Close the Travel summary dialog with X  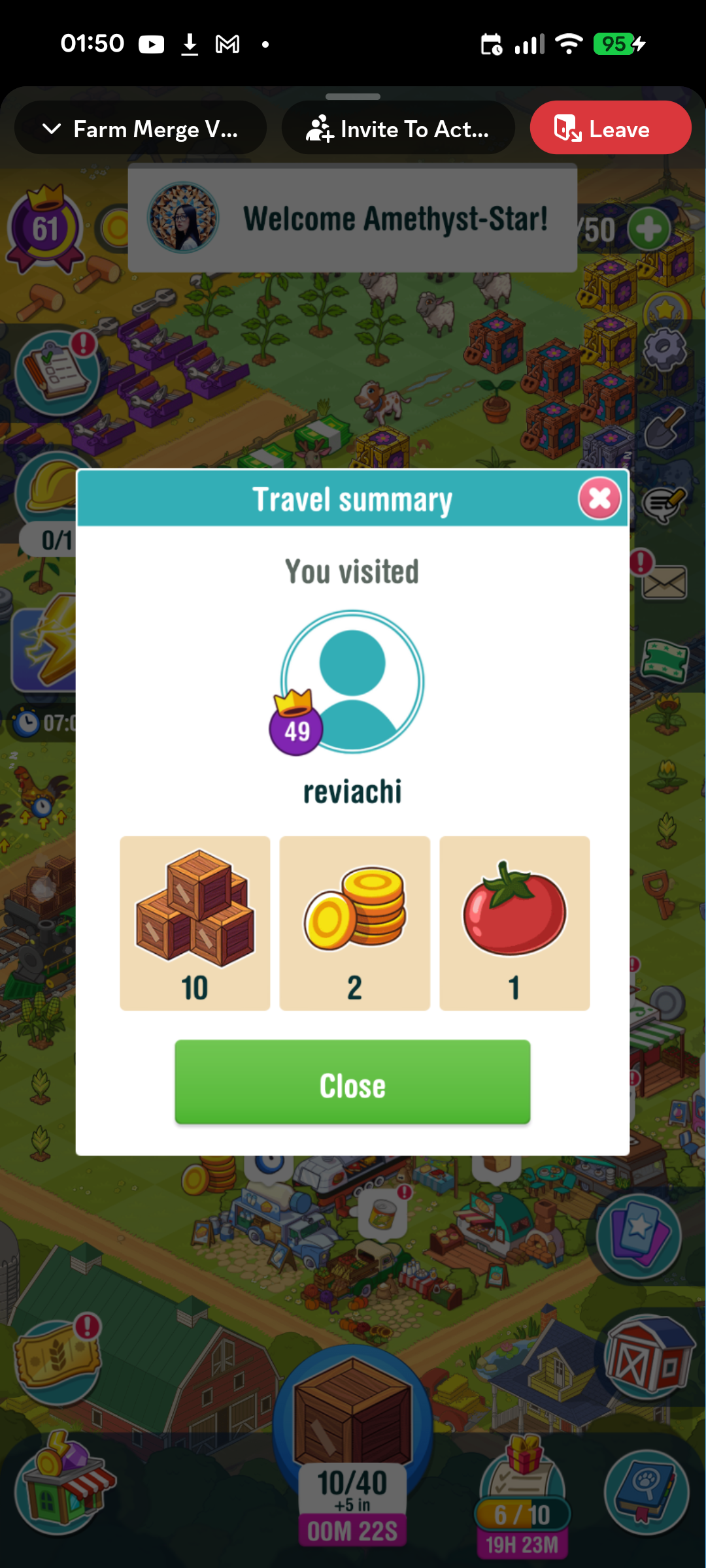tap(599, 499)
